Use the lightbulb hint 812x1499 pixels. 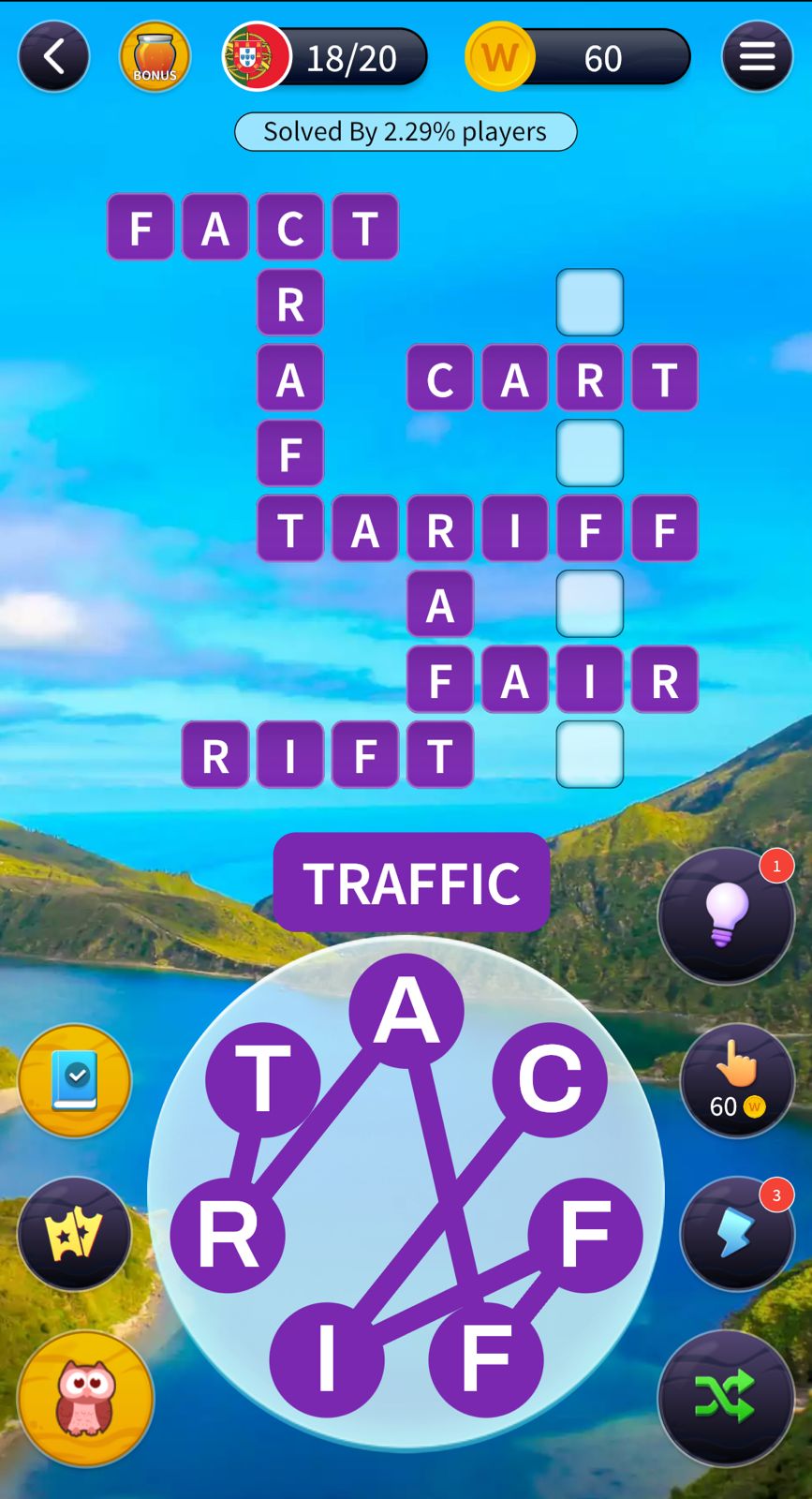pyautogui.click(x=726, y=915)
